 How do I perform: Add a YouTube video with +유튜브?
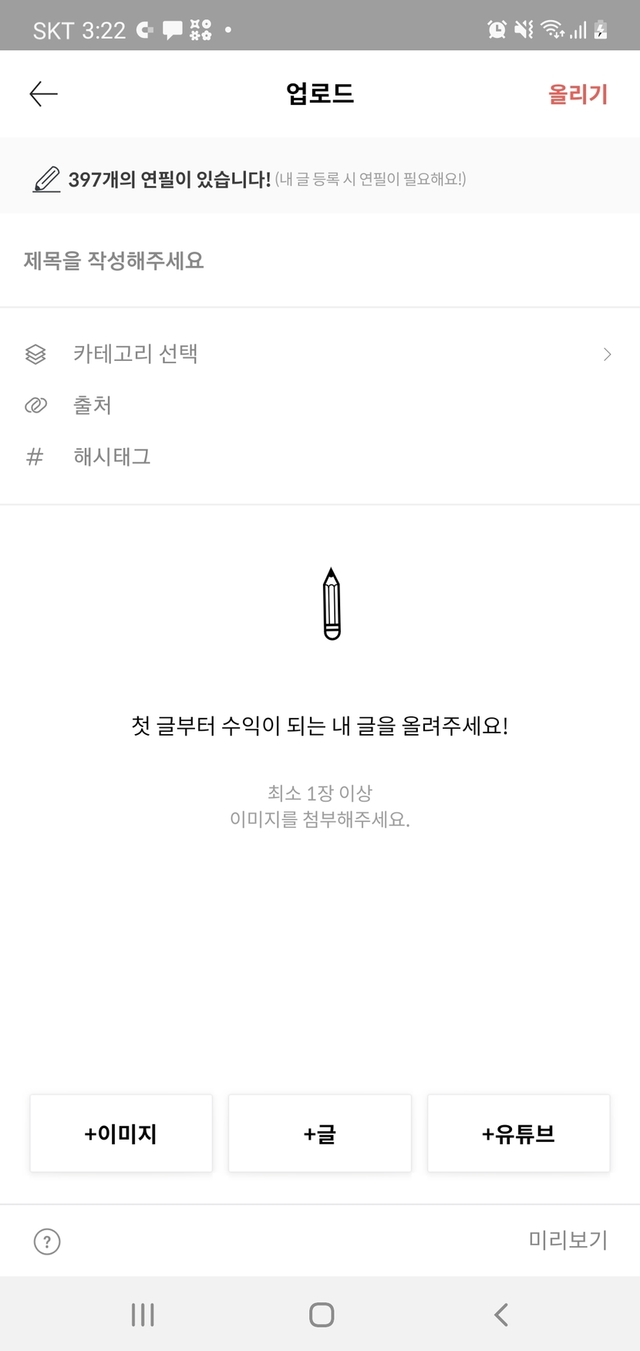(518, 1134)
